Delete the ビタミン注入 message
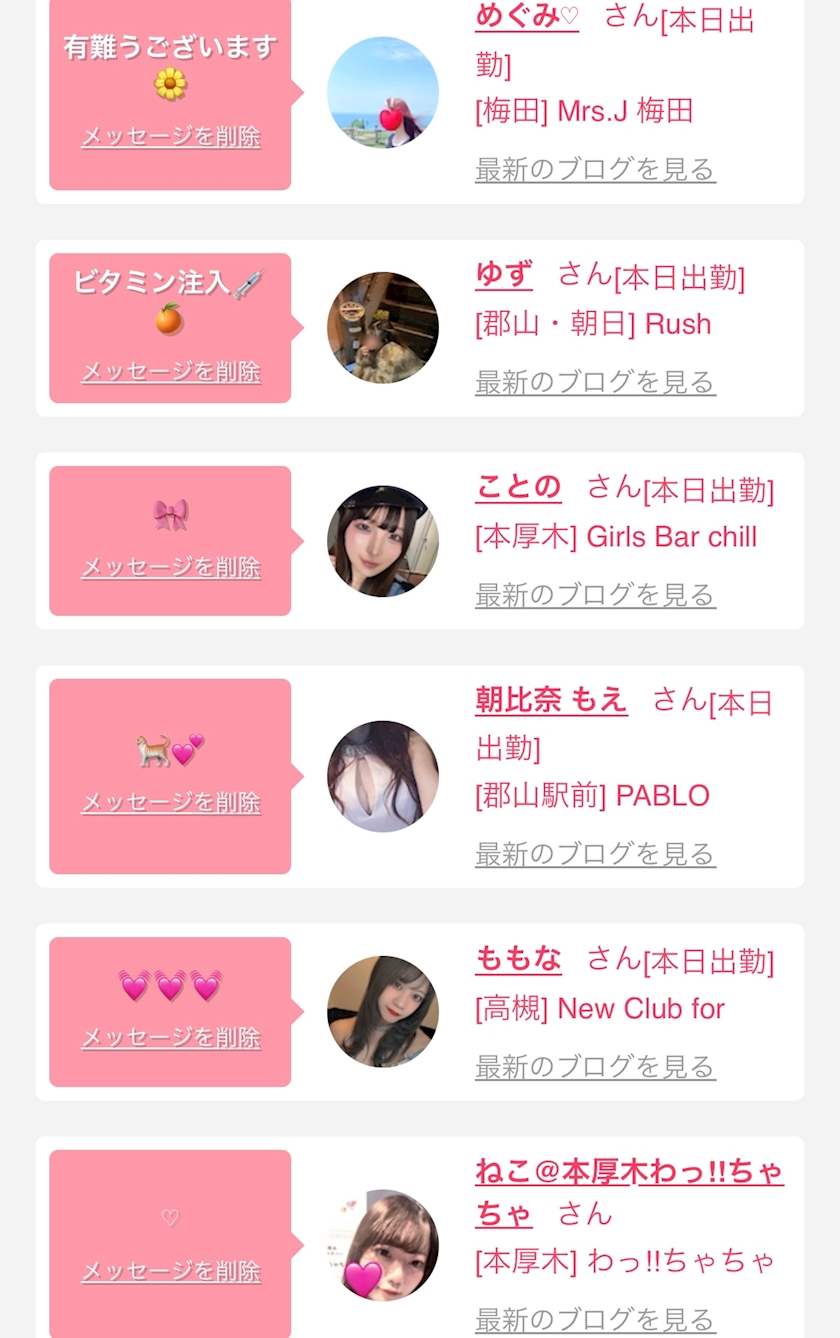The width and height of the screenshot is (840, 1338). (x=171, y=371)
